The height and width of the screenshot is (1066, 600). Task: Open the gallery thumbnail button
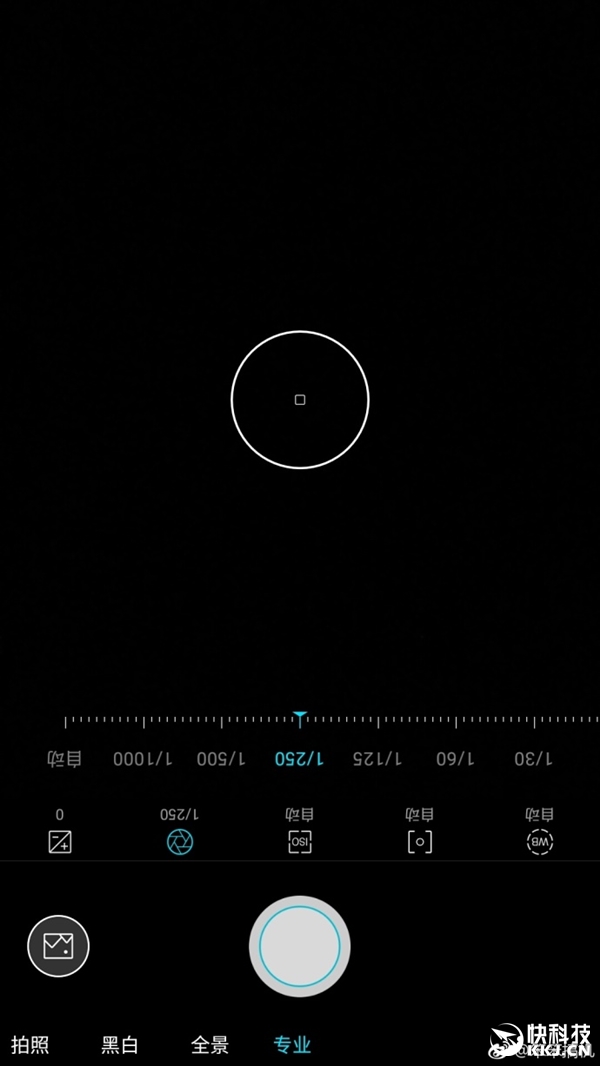tap(58, 945)
